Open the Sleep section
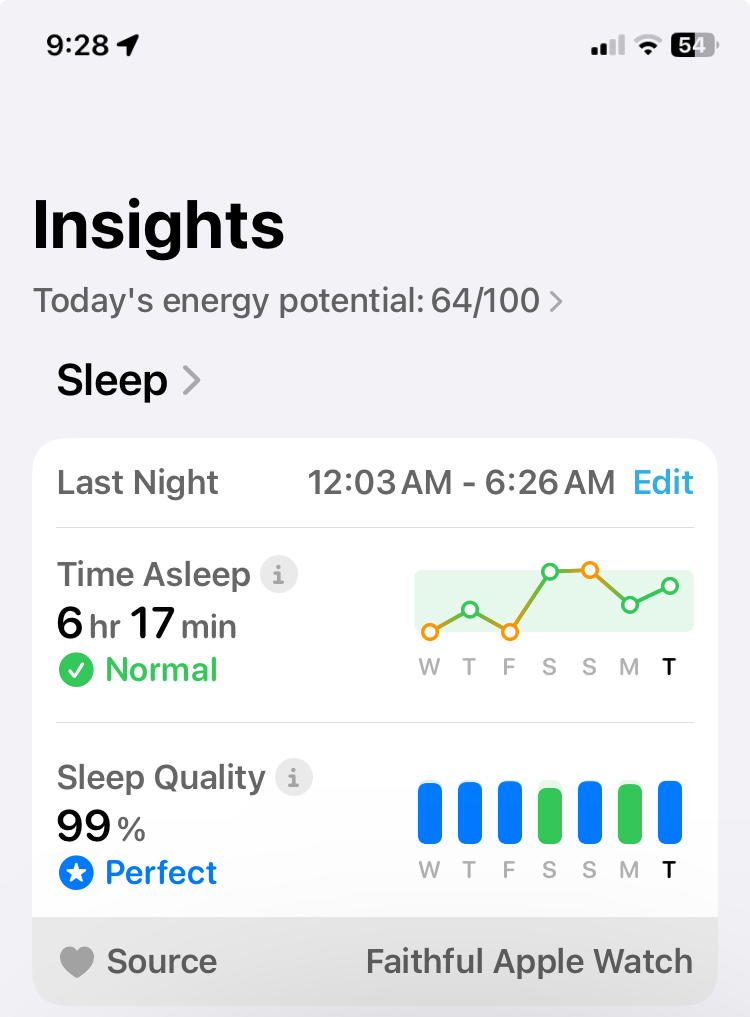The width and height of the screenshot is (750, 1017). coord(129,381)
